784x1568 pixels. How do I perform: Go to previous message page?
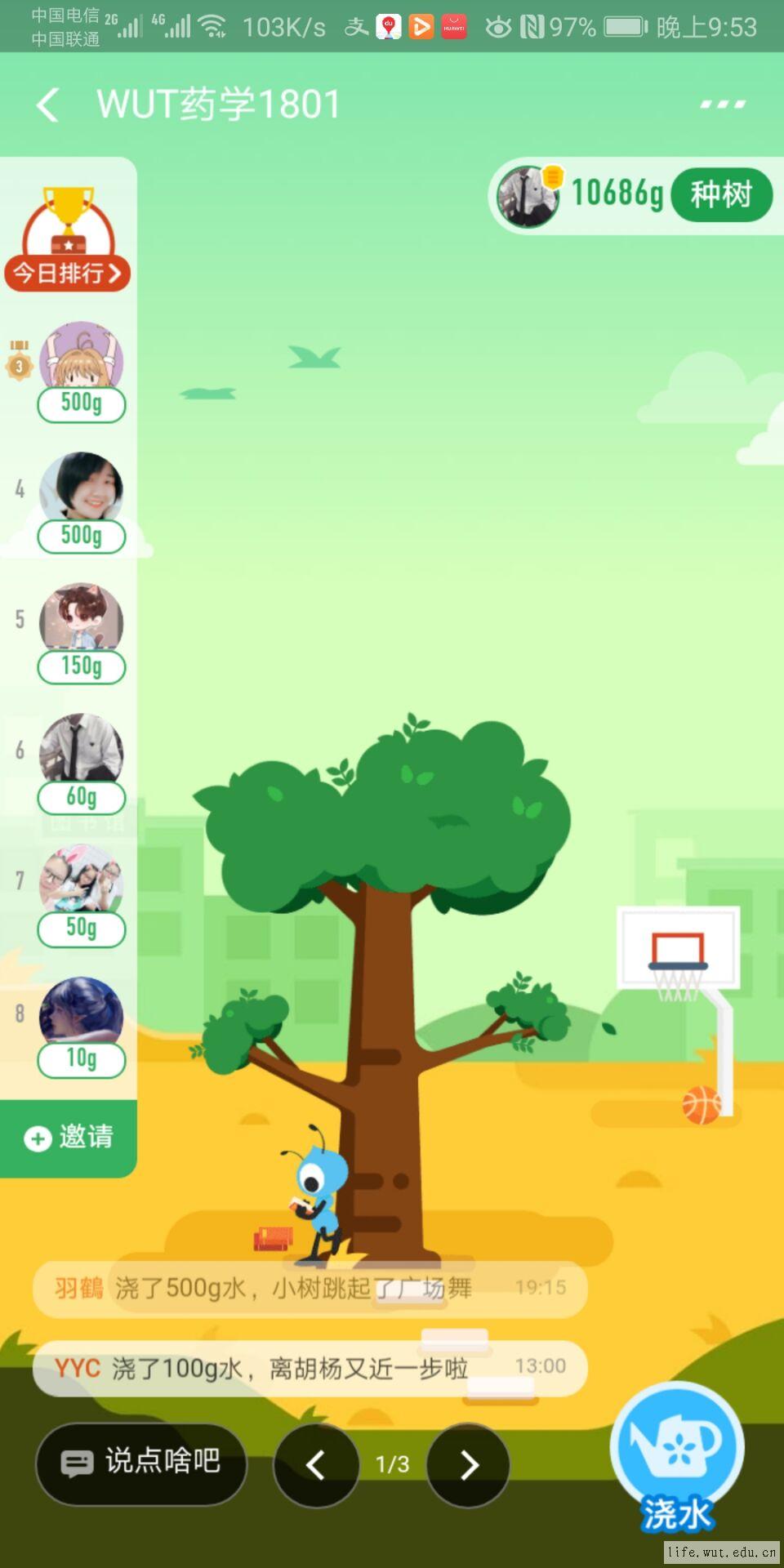(316, 1465)
